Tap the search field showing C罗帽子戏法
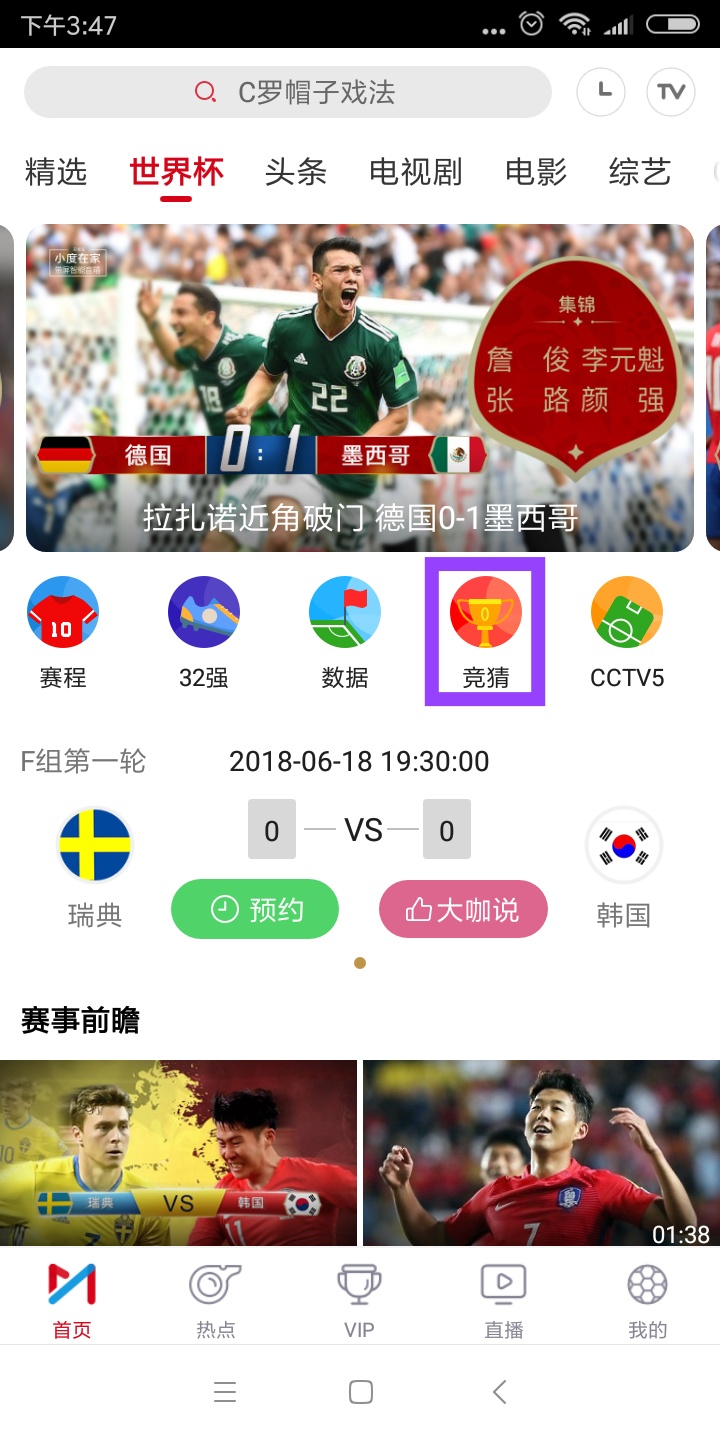The height and width of the screenshot is (1440, 720). 288,91
